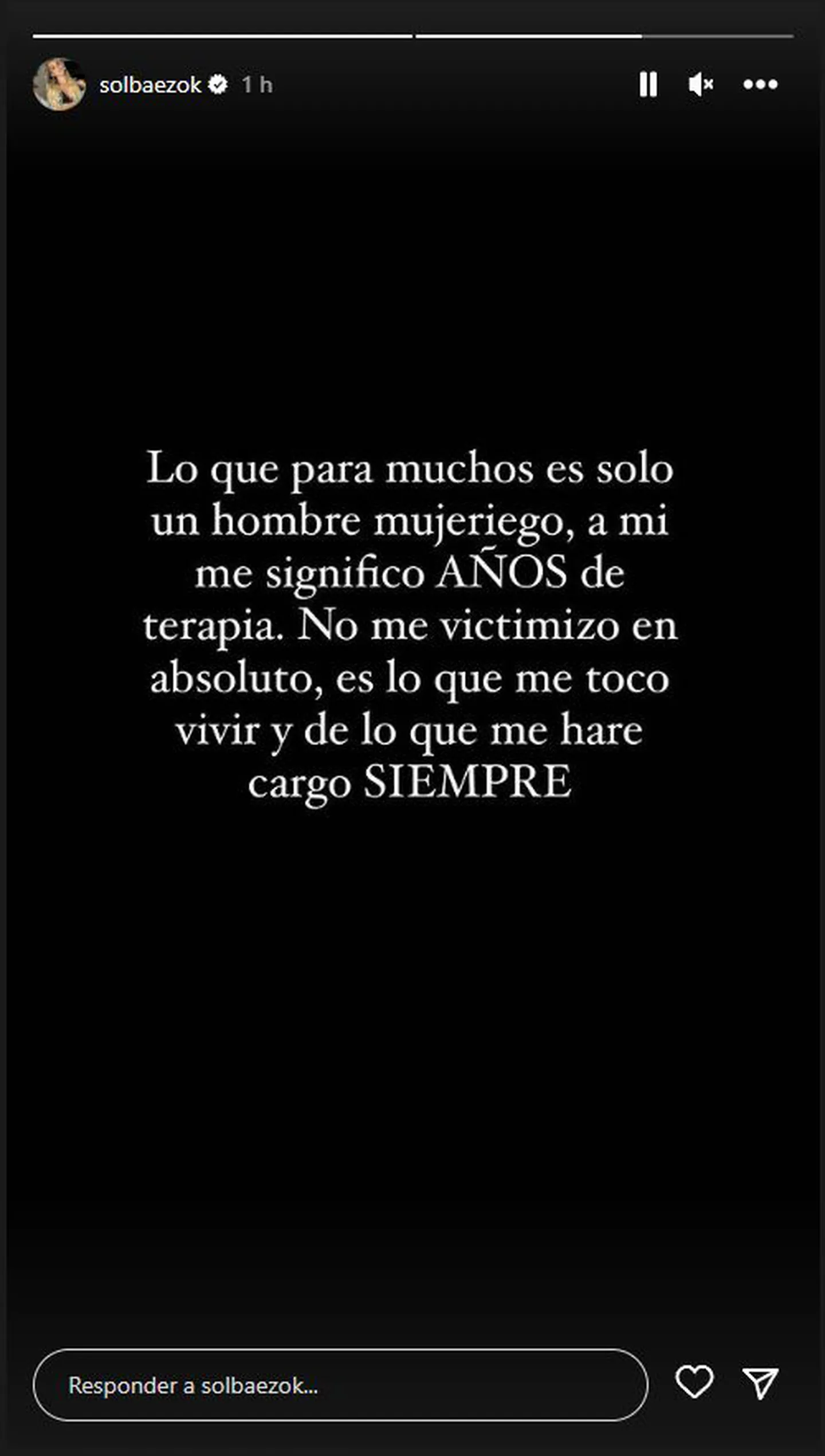The image size is (825, 1456).
Task: Open solbaezok's profile picture
Action: [60, 84]
